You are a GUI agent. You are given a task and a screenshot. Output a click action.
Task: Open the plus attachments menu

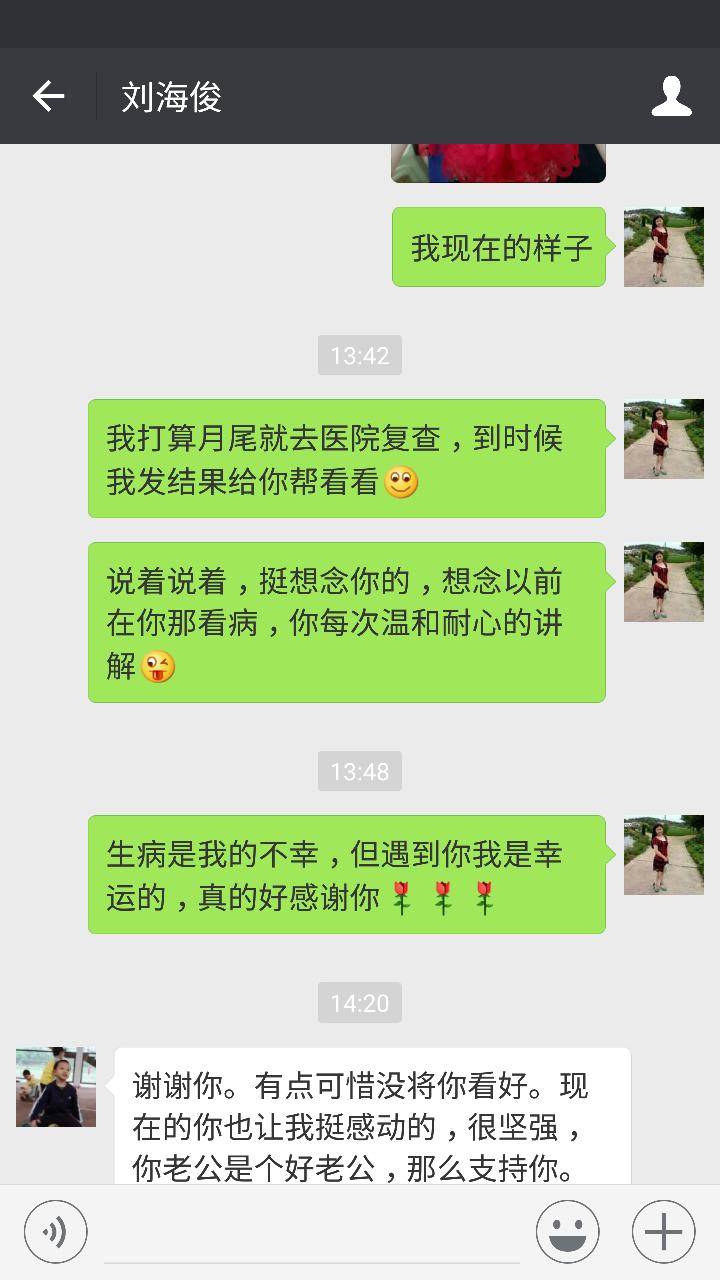663,1232
